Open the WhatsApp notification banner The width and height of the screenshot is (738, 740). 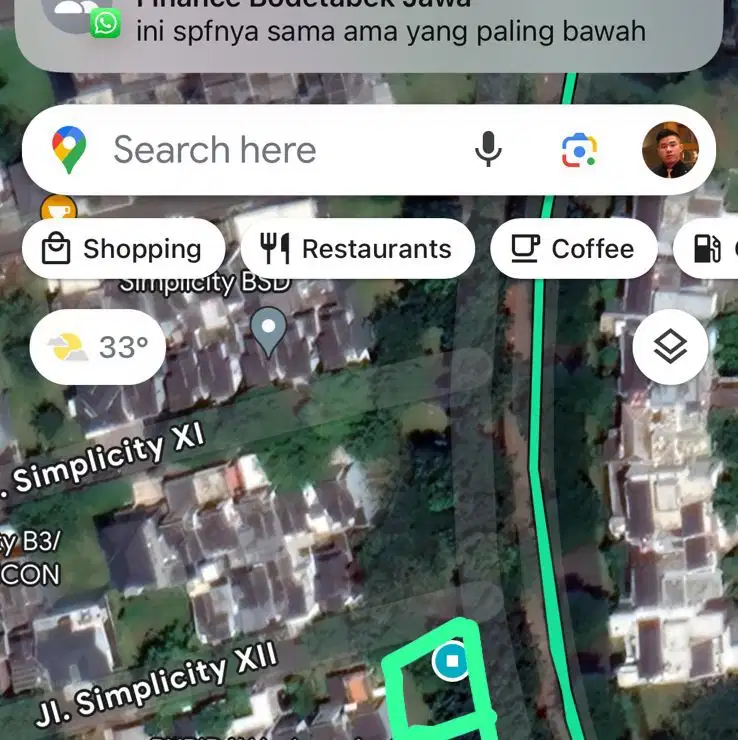pos(368,30)
